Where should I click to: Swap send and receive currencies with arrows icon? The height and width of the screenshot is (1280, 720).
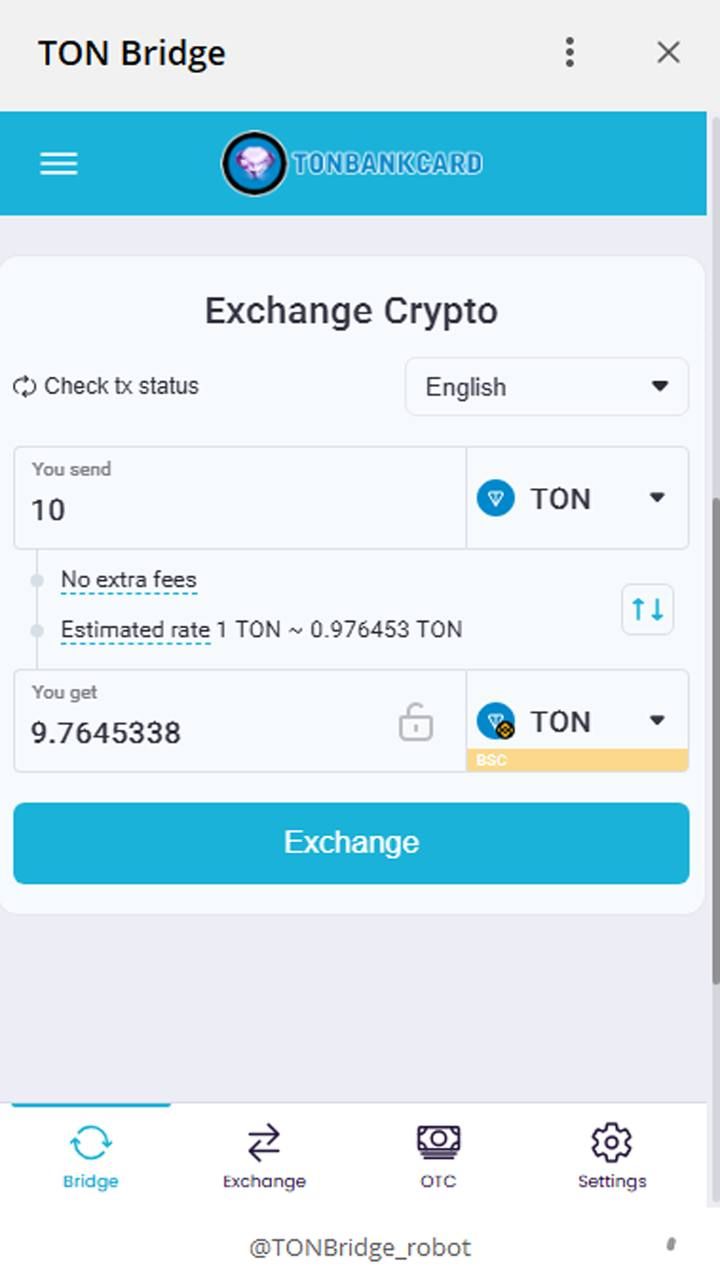pyautogui.click(x=647, y=609)
